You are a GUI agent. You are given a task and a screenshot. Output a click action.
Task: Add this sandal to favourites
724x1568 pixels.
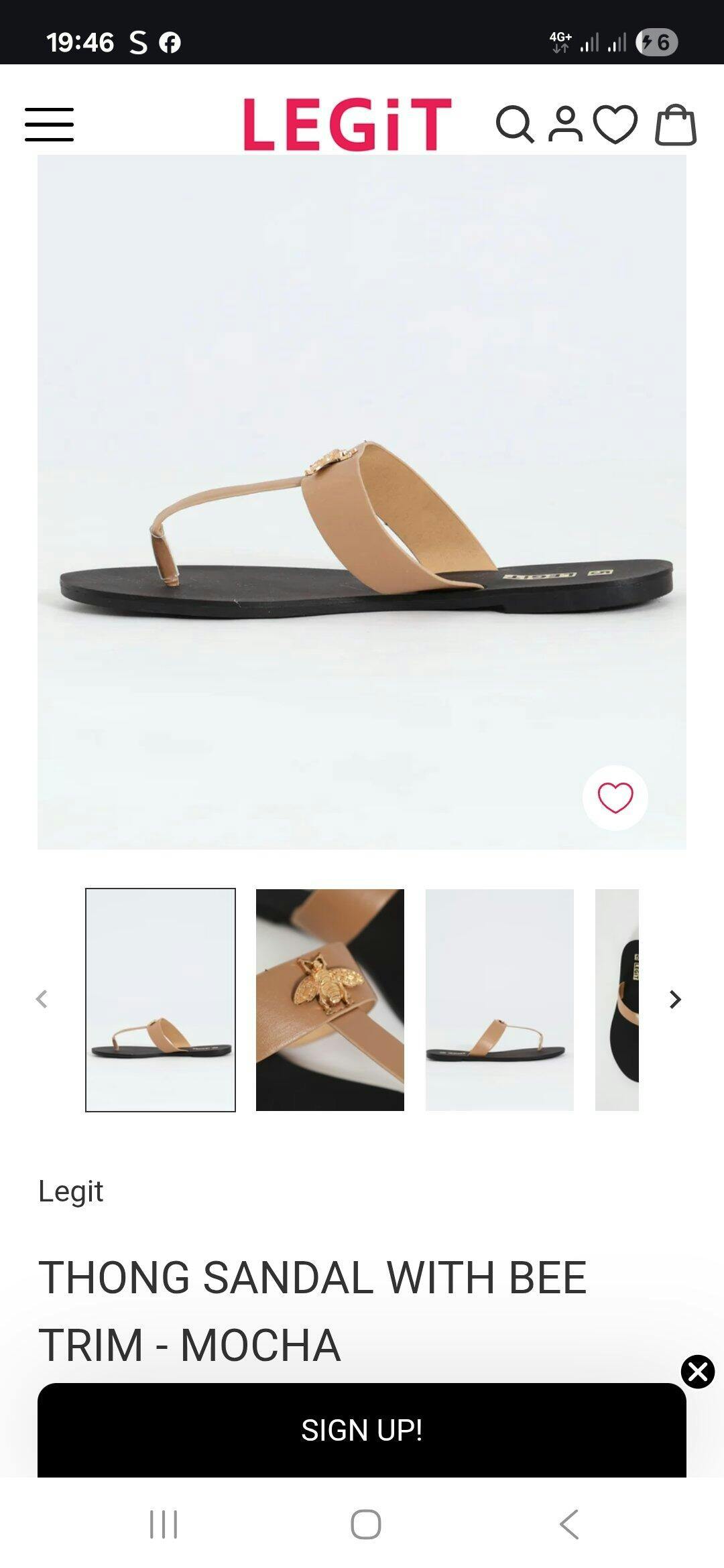(x=615, y=797)
